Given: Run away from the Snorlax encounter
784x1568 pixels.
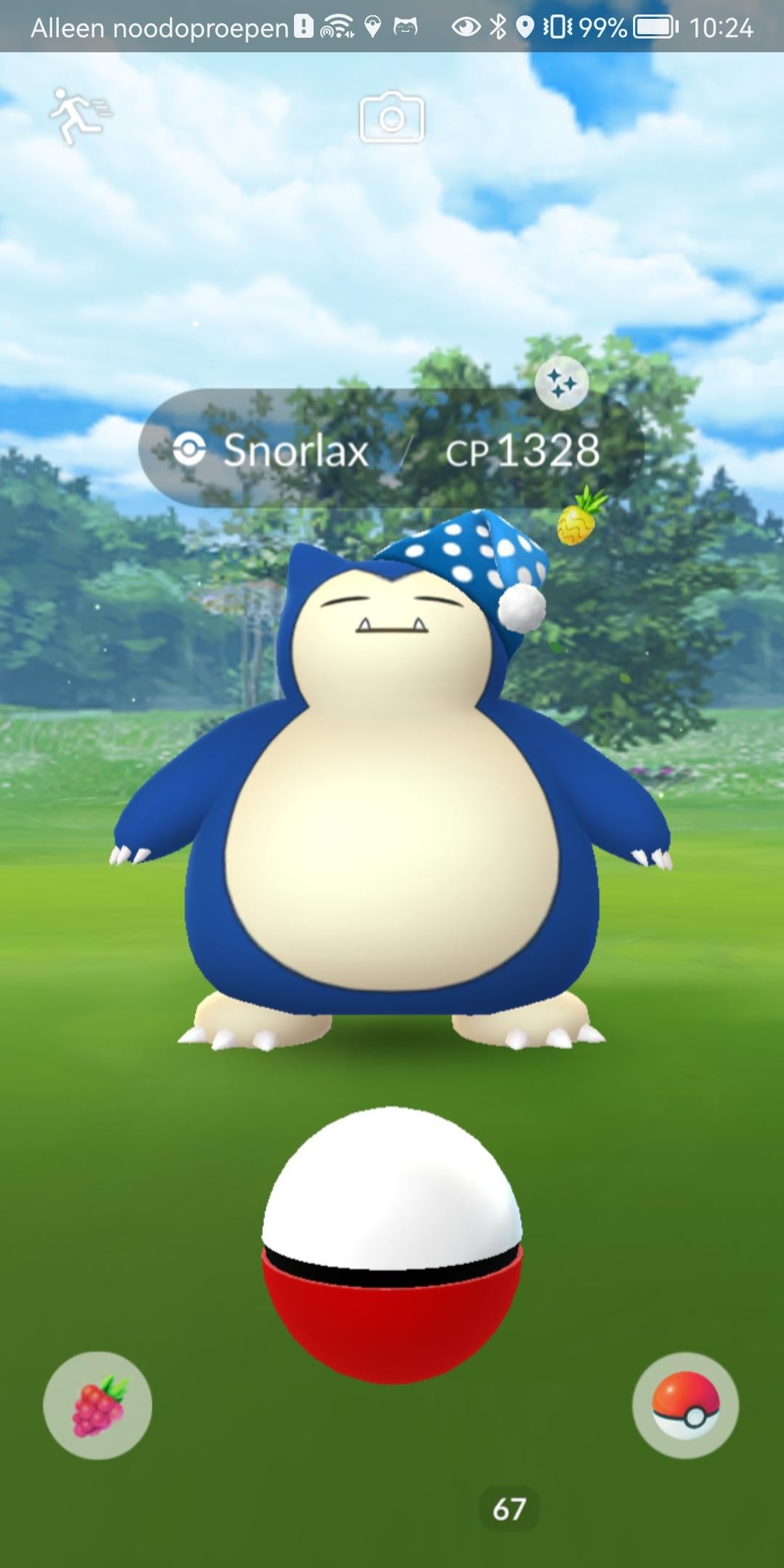Looking at the screenshot, I should 78,115.
